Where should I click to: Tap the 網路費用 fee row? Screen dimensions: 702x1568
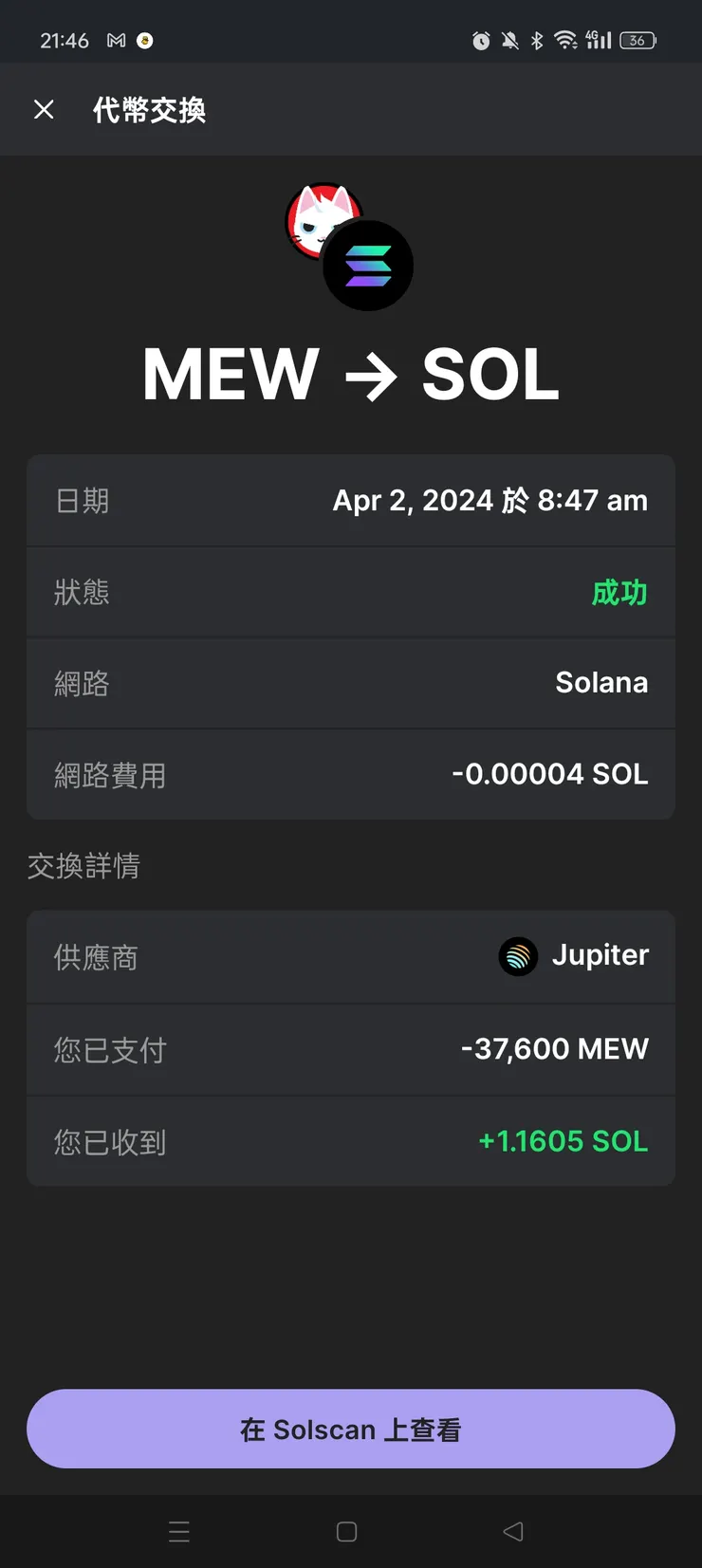351,774
